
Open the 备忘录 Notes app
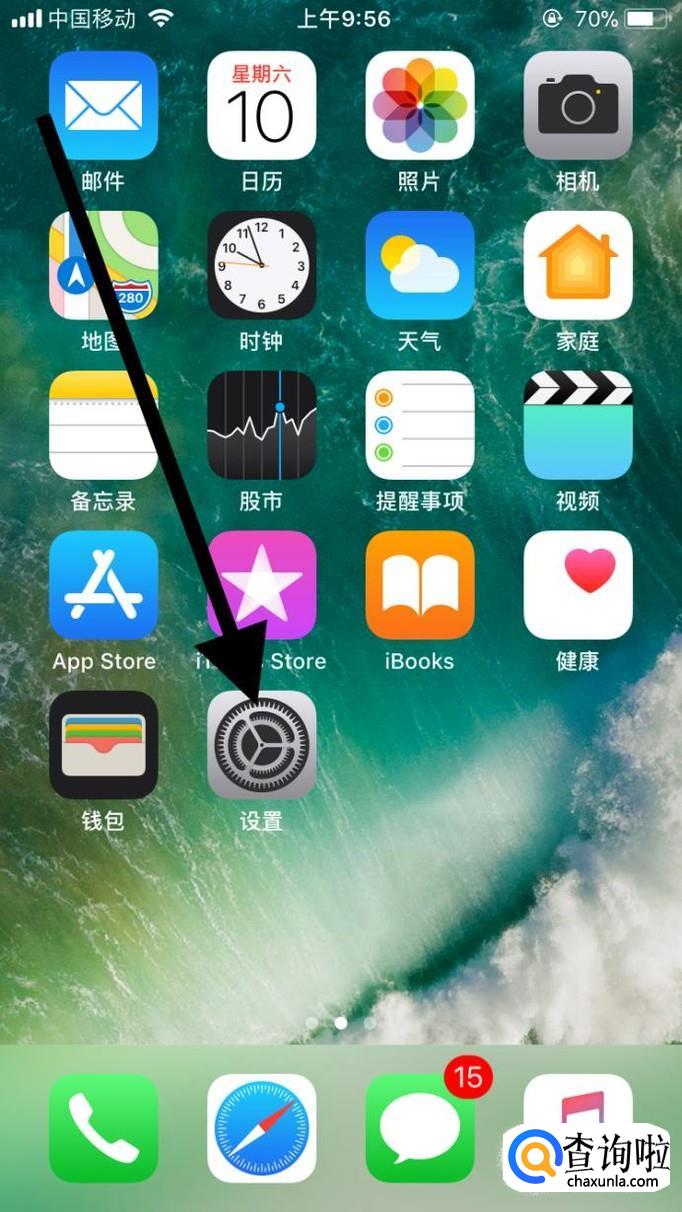[x=104, y=425]
